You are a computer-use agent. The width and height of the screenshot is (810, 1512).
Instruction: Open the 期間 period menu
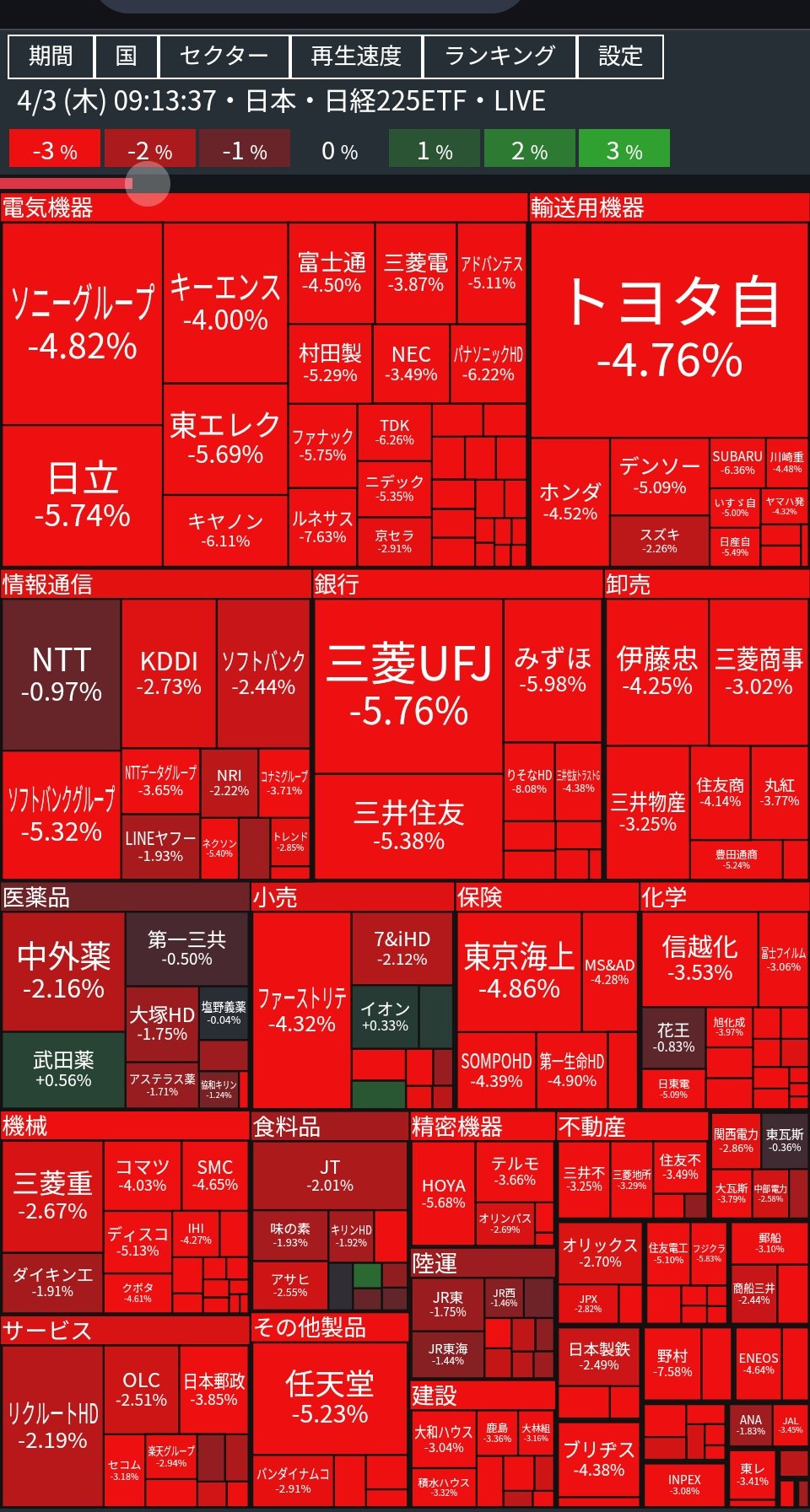pos(51,56)
